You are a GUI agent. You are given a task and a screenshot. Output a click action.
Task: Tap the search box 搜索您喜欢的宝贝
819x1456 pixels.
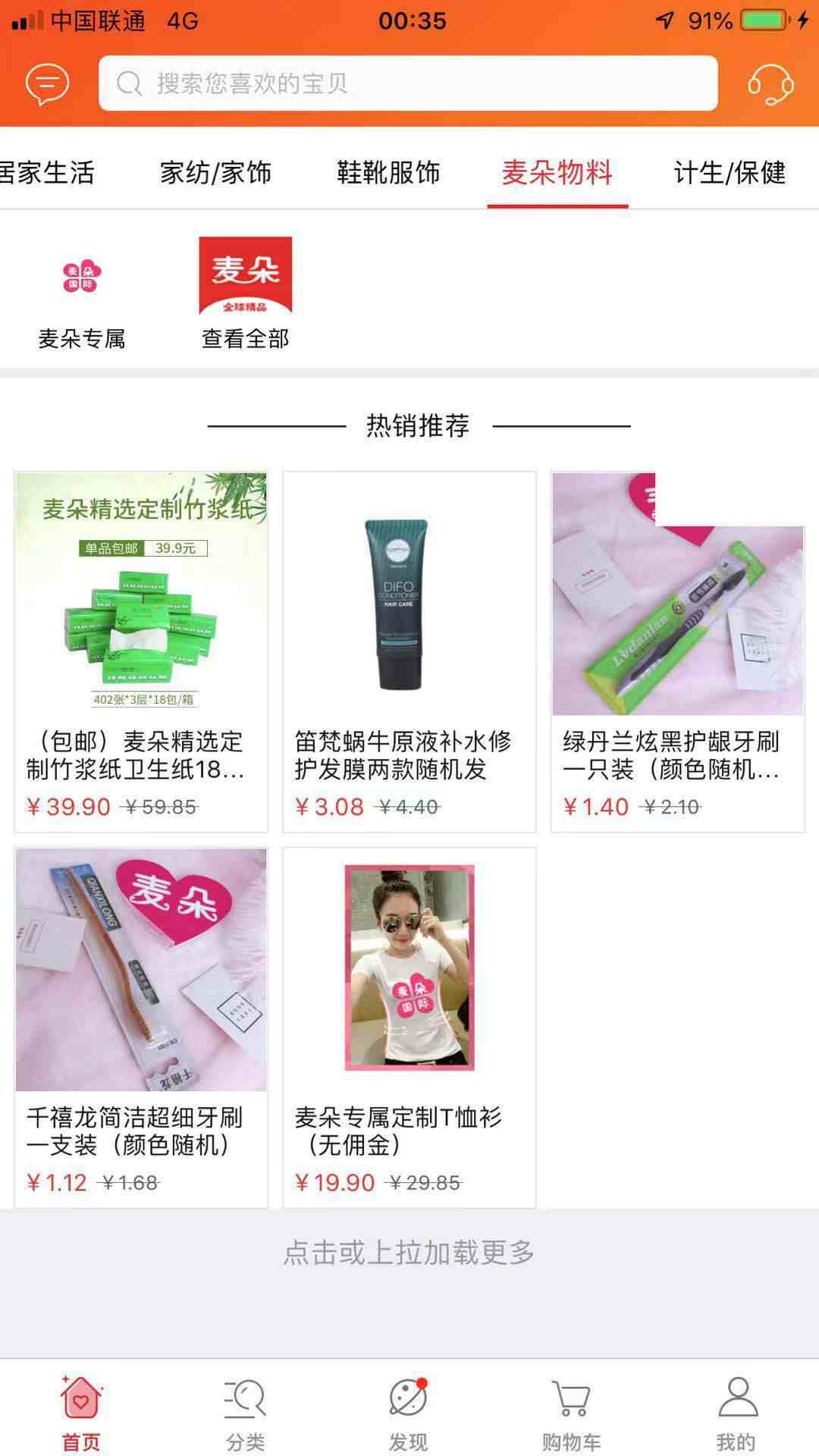[x=408, y=83]
